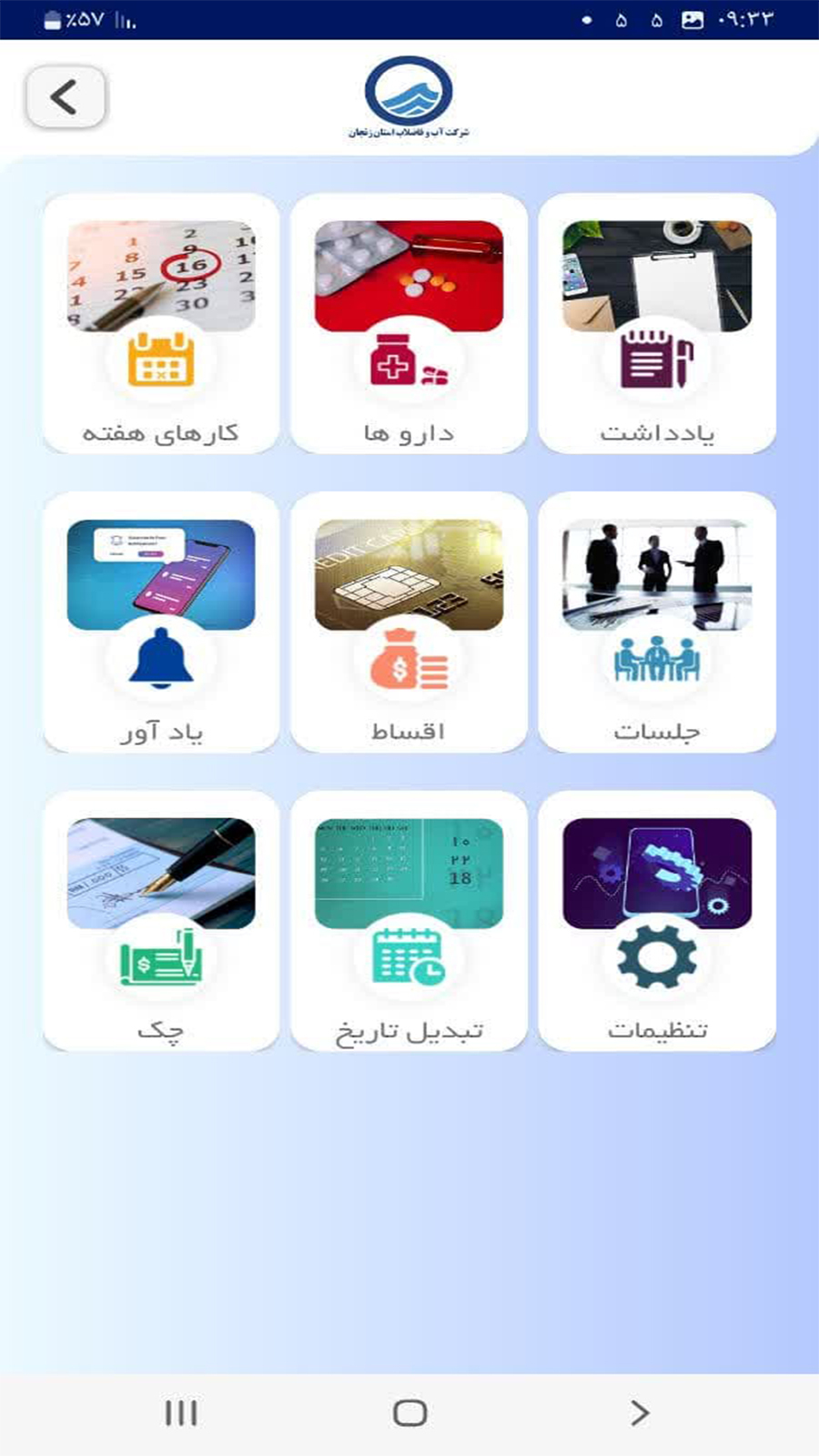Open the اقساط (installments) card

409,622
